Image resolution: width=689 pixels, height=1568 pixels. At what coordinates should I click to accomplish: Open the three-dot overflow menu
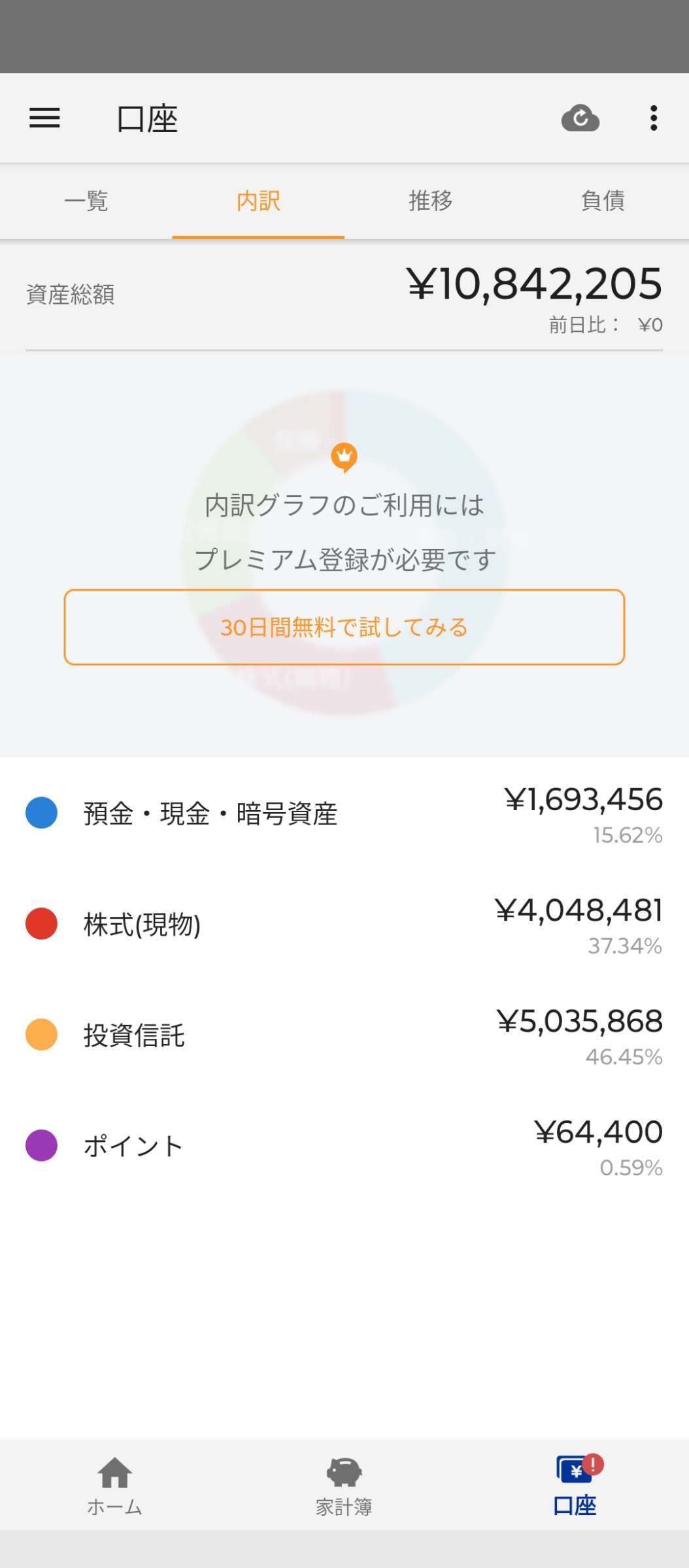point(653,118)
